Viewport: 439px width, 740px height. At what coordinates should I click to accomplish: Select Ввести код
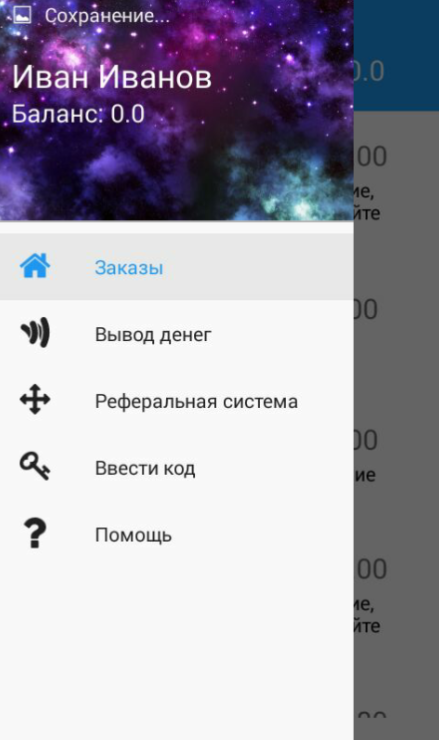177,468
